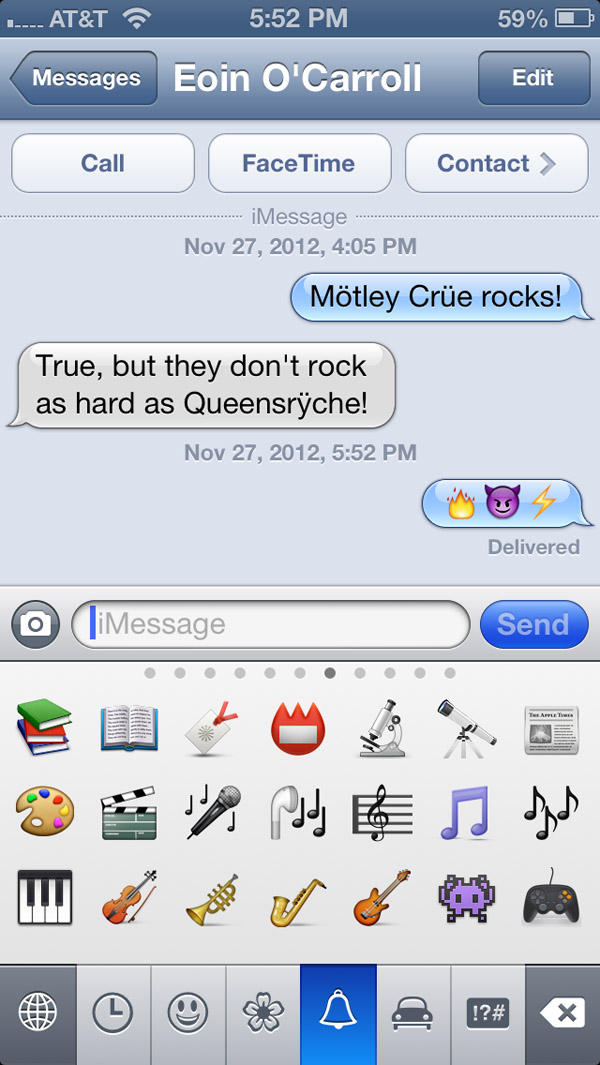Open the camera attachment button
This screenshot has height=1065, width=600.
coord(36,625)
